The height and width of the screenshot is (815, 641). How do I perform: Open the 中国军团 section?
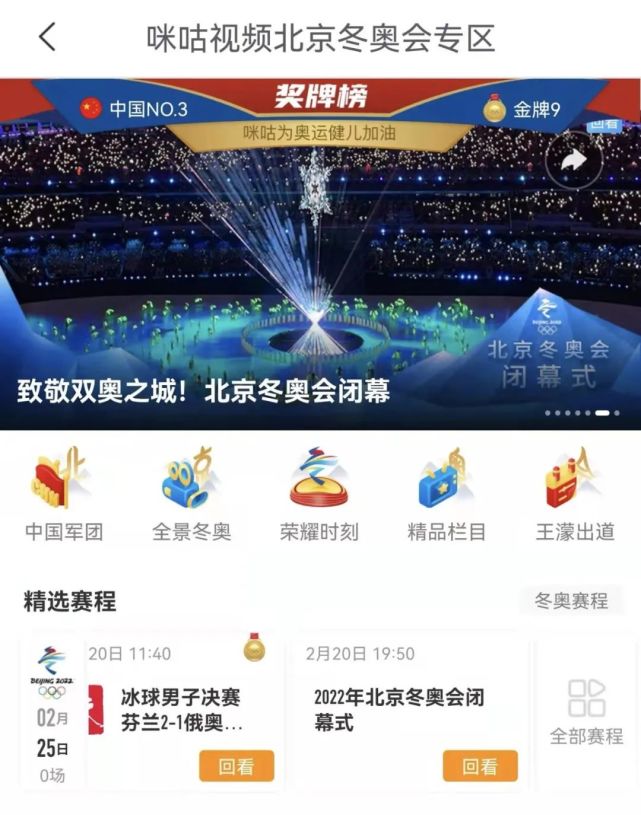click(x=63, y=497)
